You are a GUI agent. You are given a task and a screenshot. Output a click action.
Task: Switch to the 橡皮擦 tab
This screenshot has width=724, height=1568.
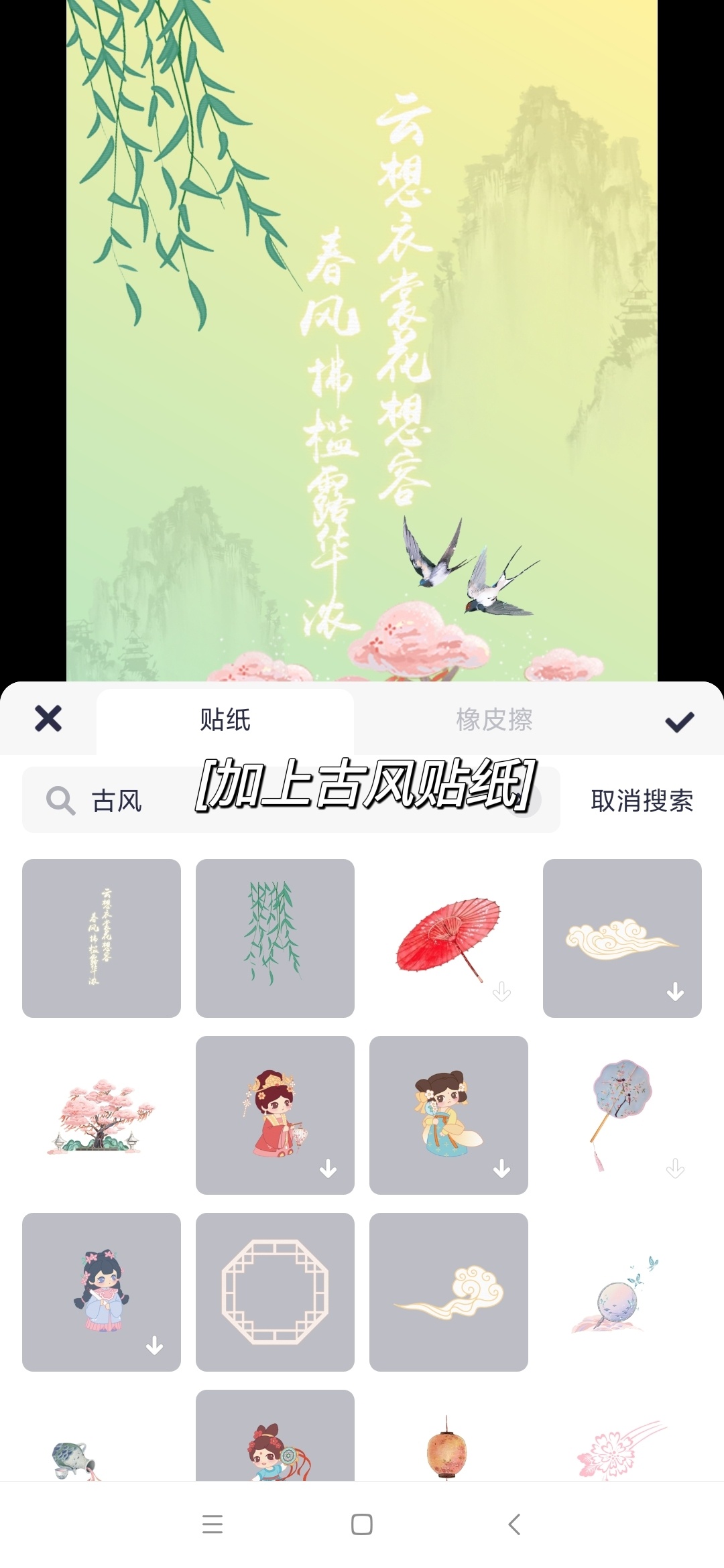(x=494, y=720)
